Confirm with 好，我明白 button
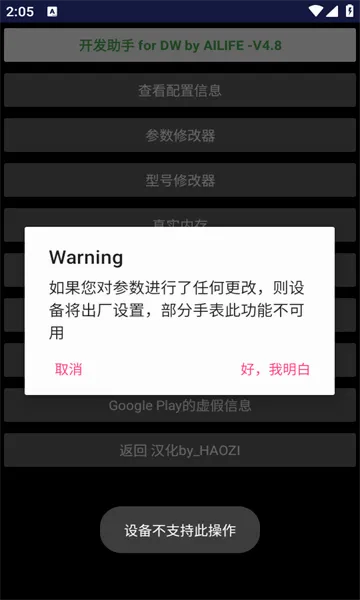Viewport: 360px width, 600px height. click(x=275, y=369)
